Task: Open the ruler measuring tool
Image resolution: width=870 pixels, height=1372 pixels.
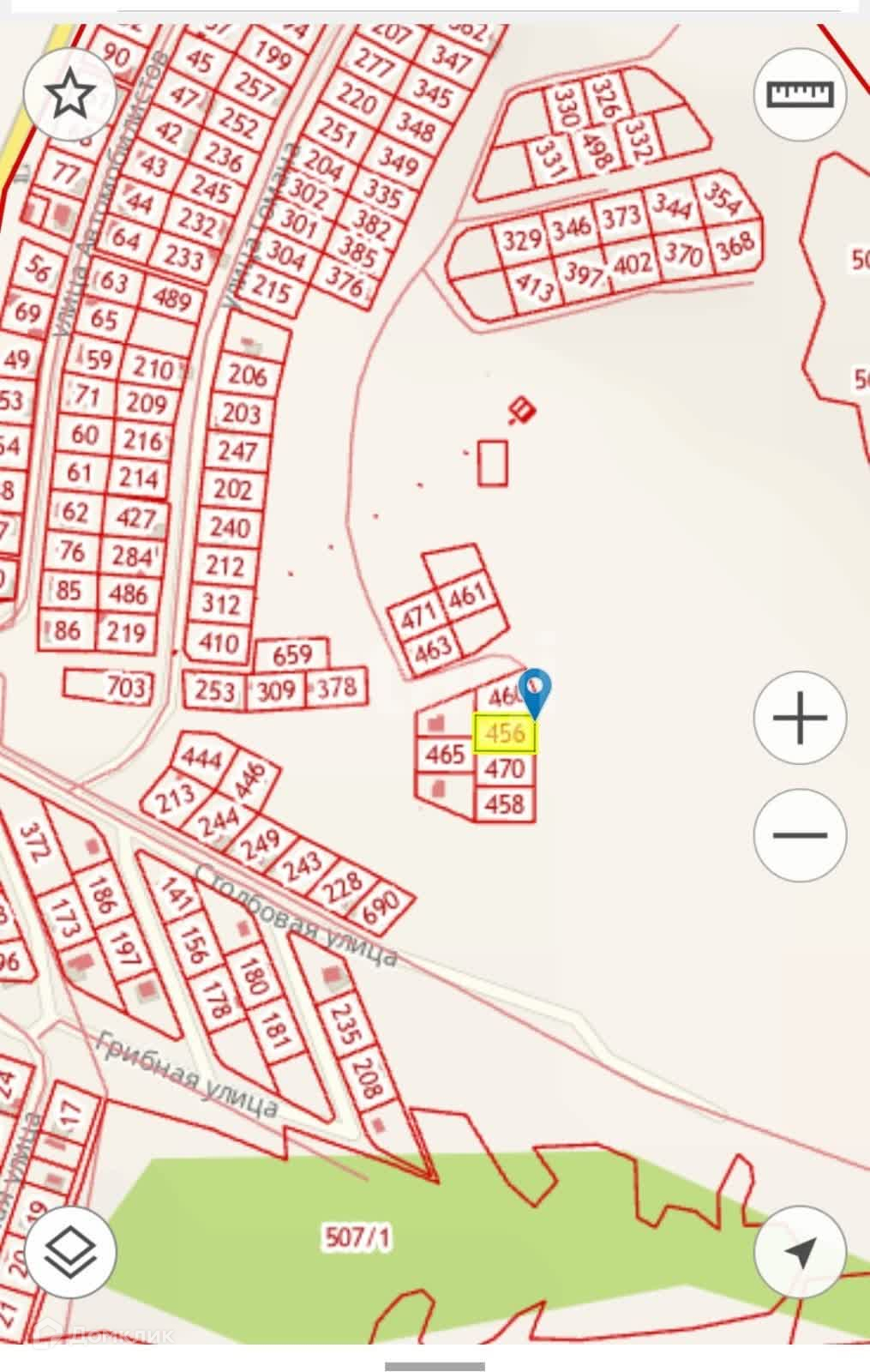Action: tap(800, 93)
